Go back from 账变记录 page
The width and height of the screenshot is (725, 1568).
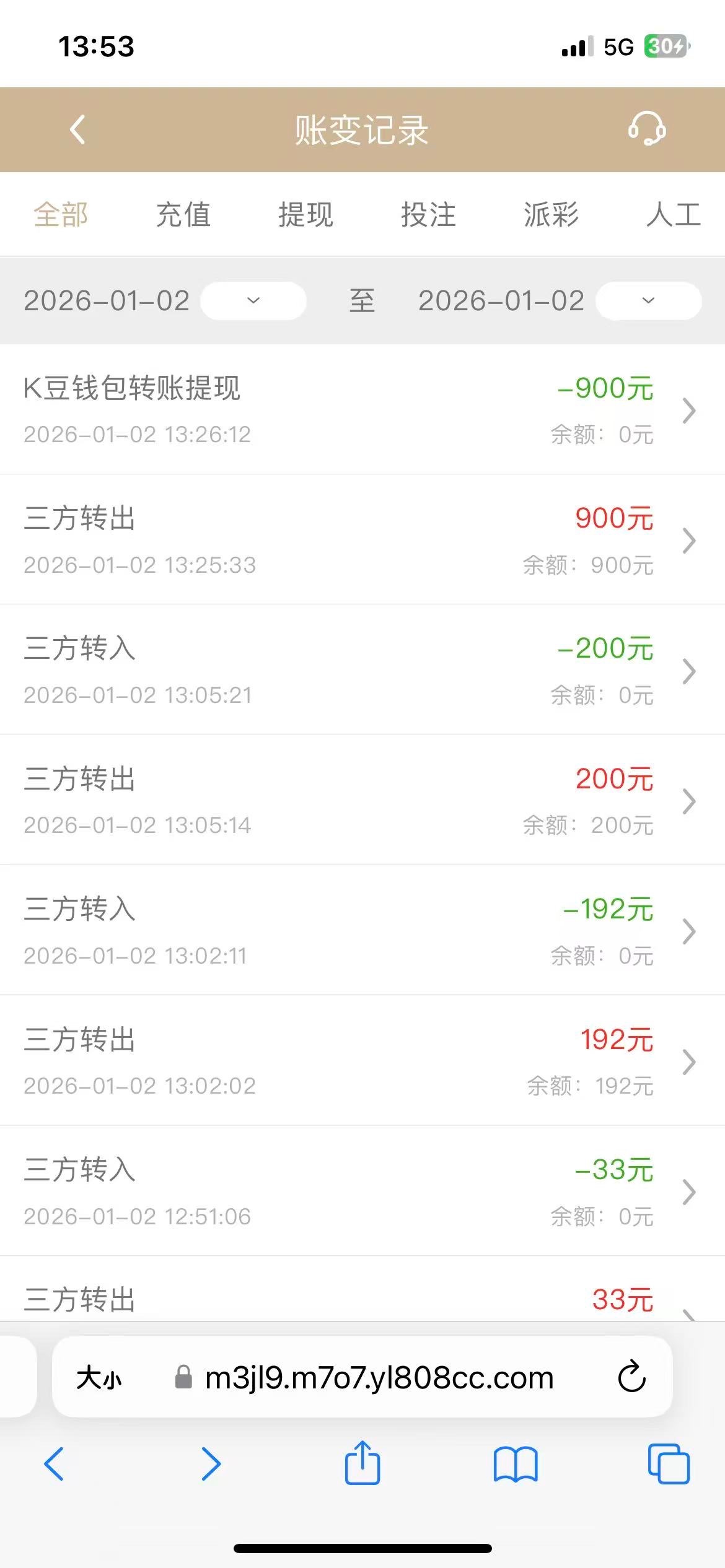pos(77,129)
